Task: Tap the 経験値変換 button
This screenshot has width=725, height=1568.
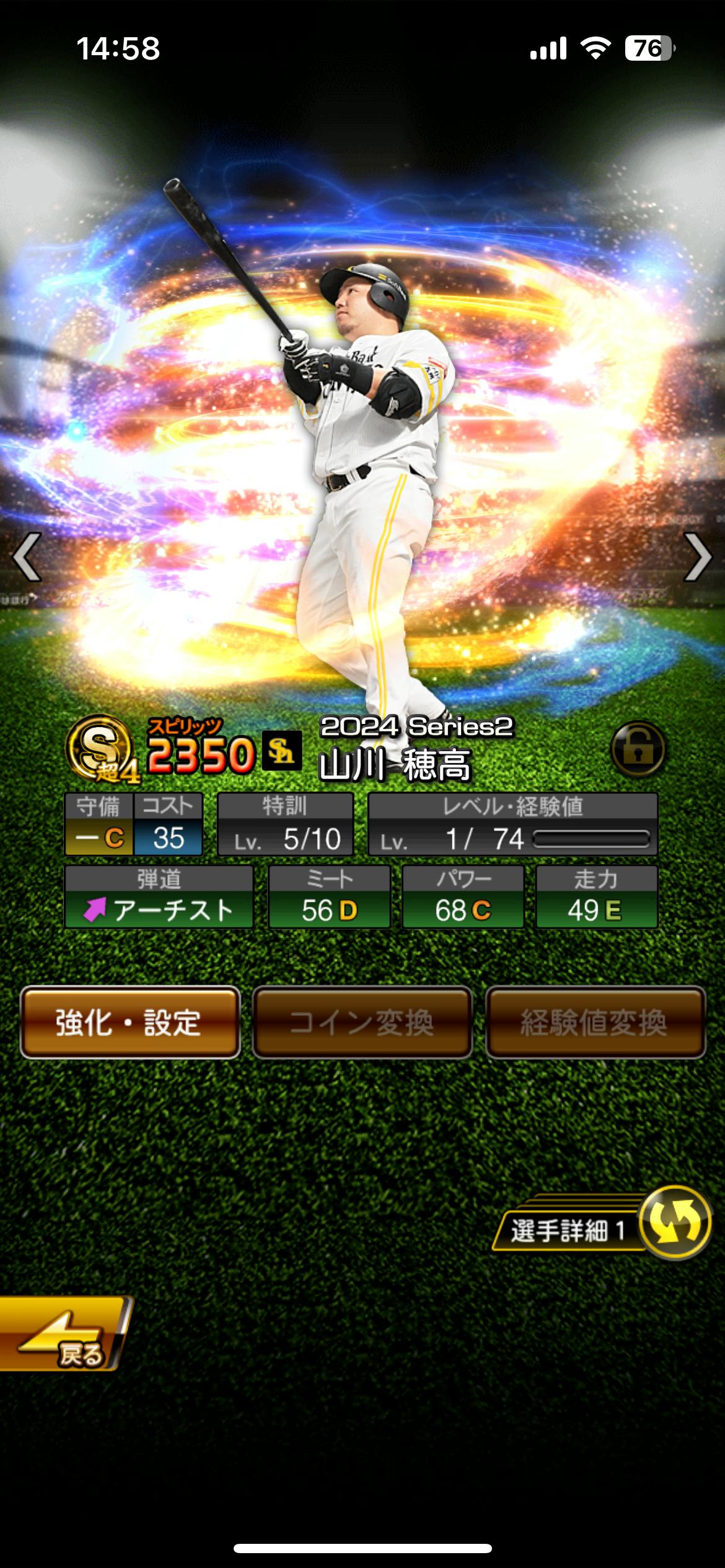Action: click(x=595, y=1022)
